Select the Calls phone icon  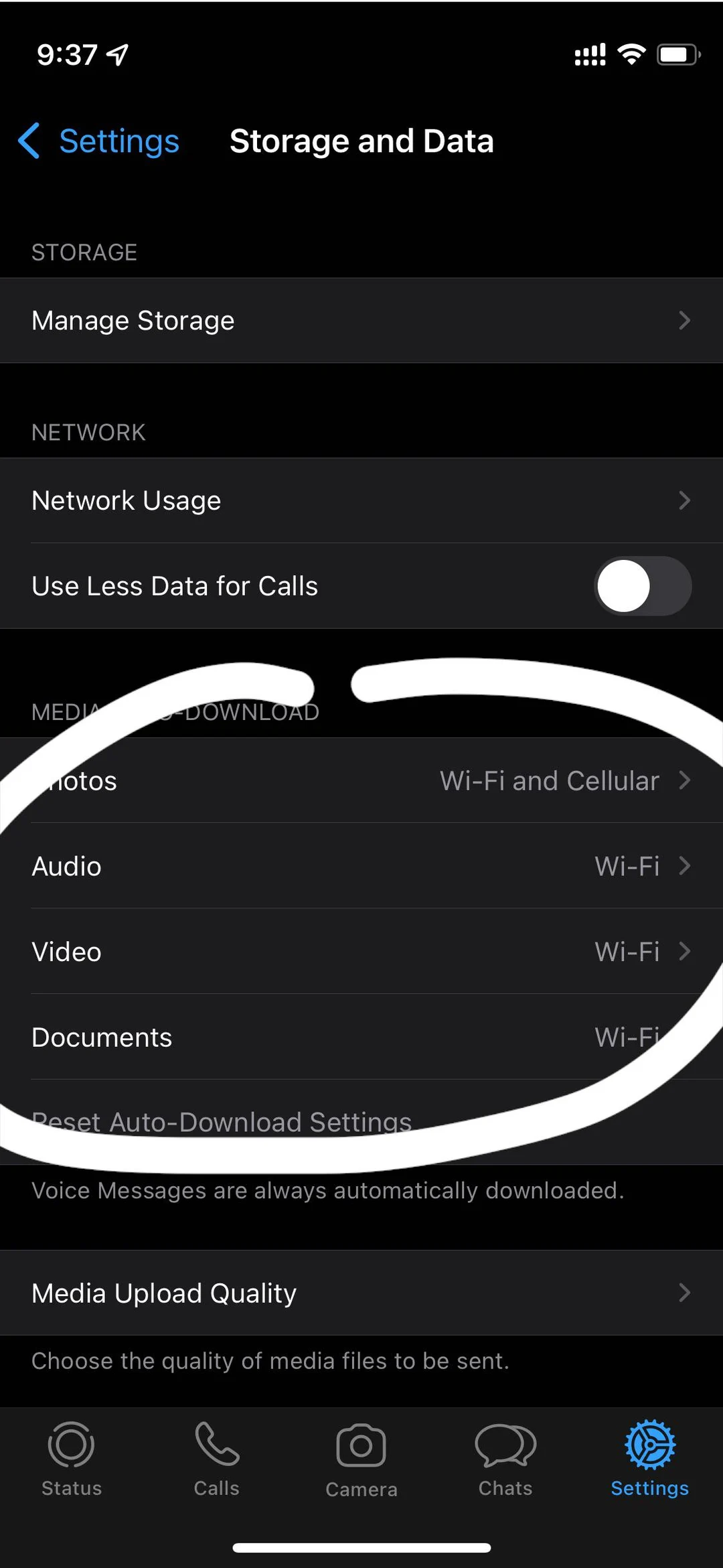point(216,1440)
